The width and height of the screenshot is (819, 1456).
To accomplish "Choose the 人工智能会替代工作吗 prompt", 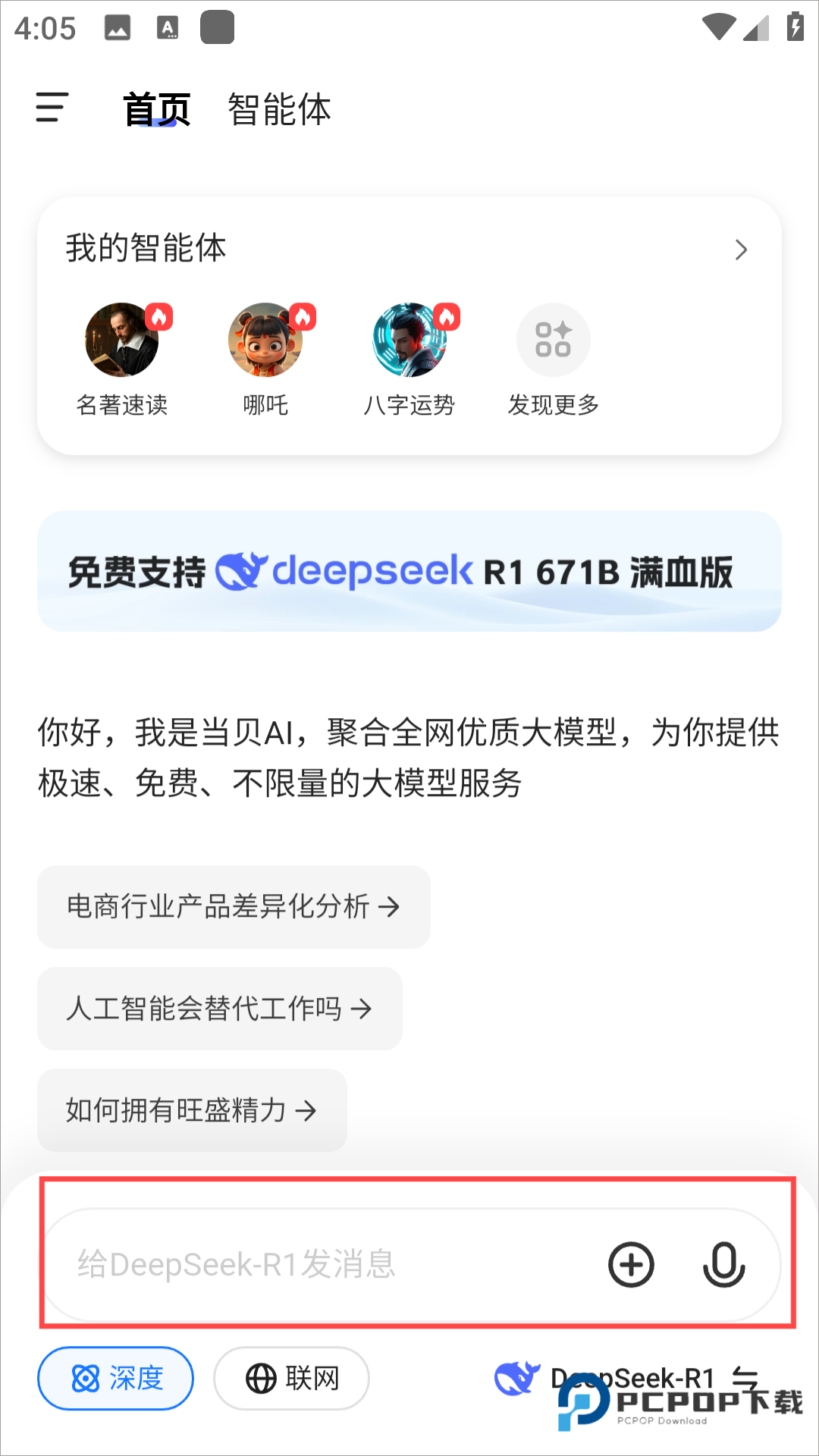I will click(220, 1009).
